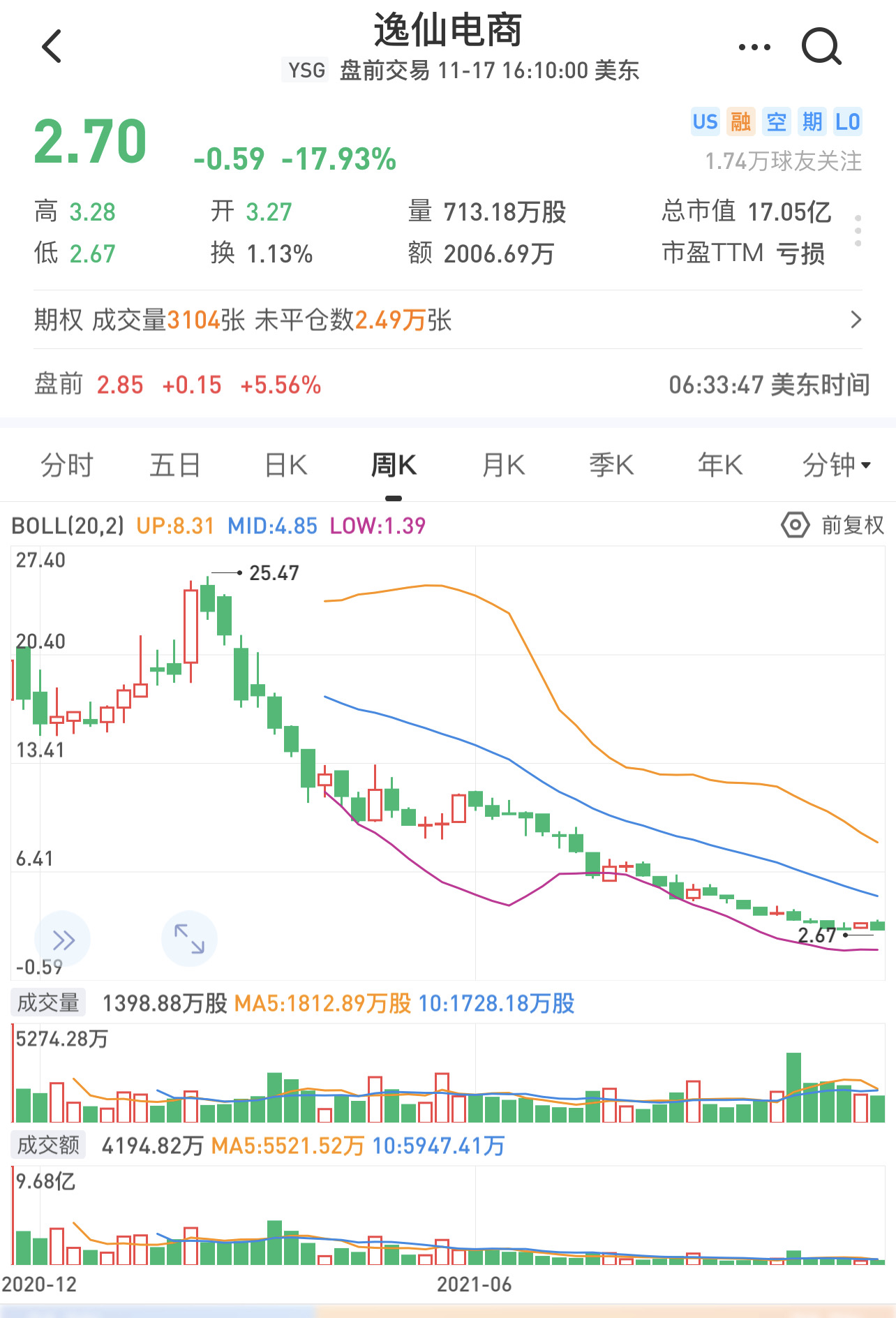896x1318 pixels.
Task: Select the 日K chart tab
Action: 285,465
